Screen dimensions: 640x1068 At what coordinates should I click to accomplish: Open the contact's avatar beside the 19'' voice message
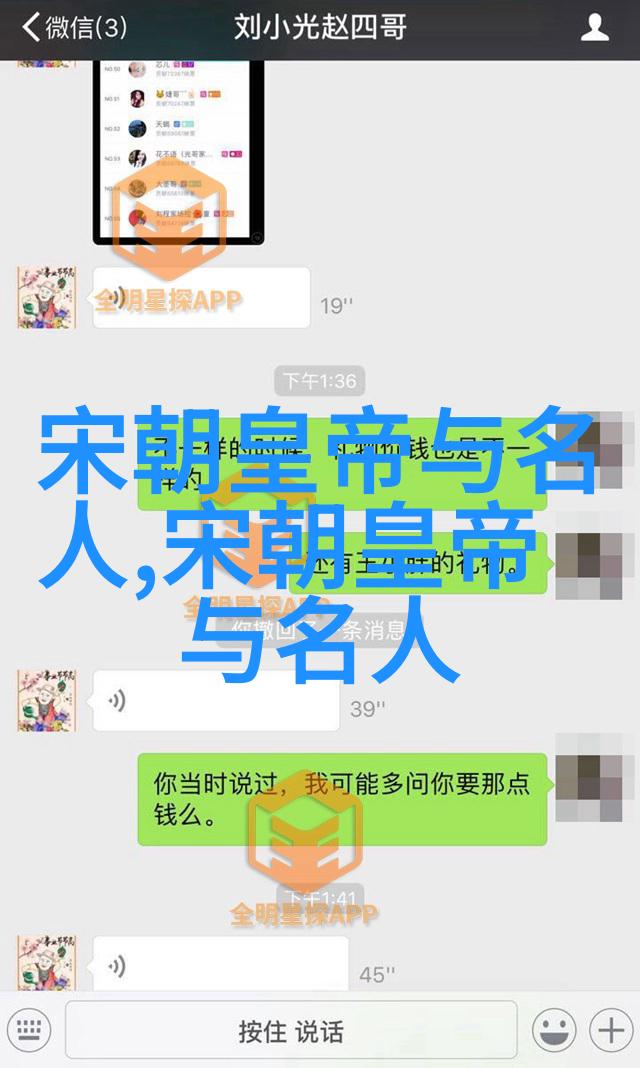pos(46,298)
